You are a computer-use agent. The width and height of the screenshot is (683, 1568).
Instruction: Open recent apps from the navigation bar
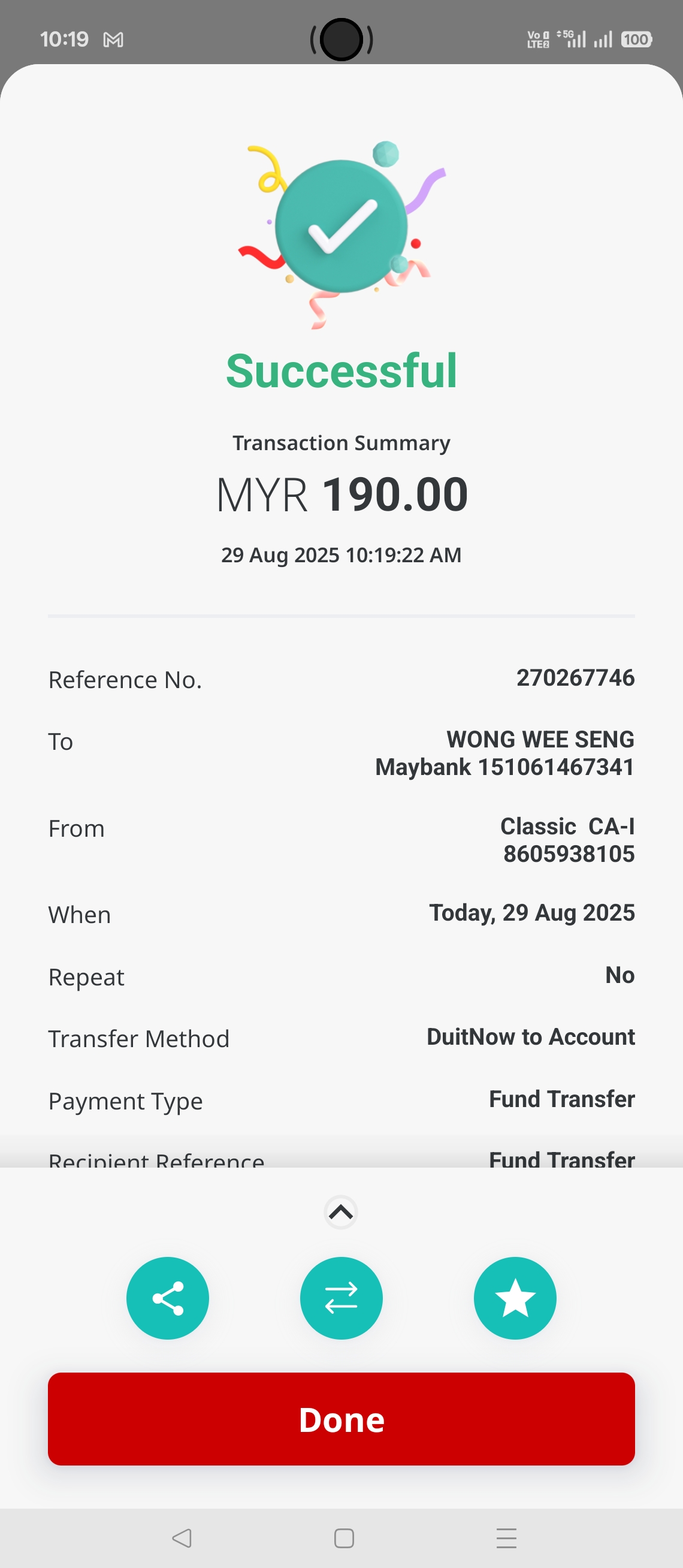click(x=506, y=1537)
